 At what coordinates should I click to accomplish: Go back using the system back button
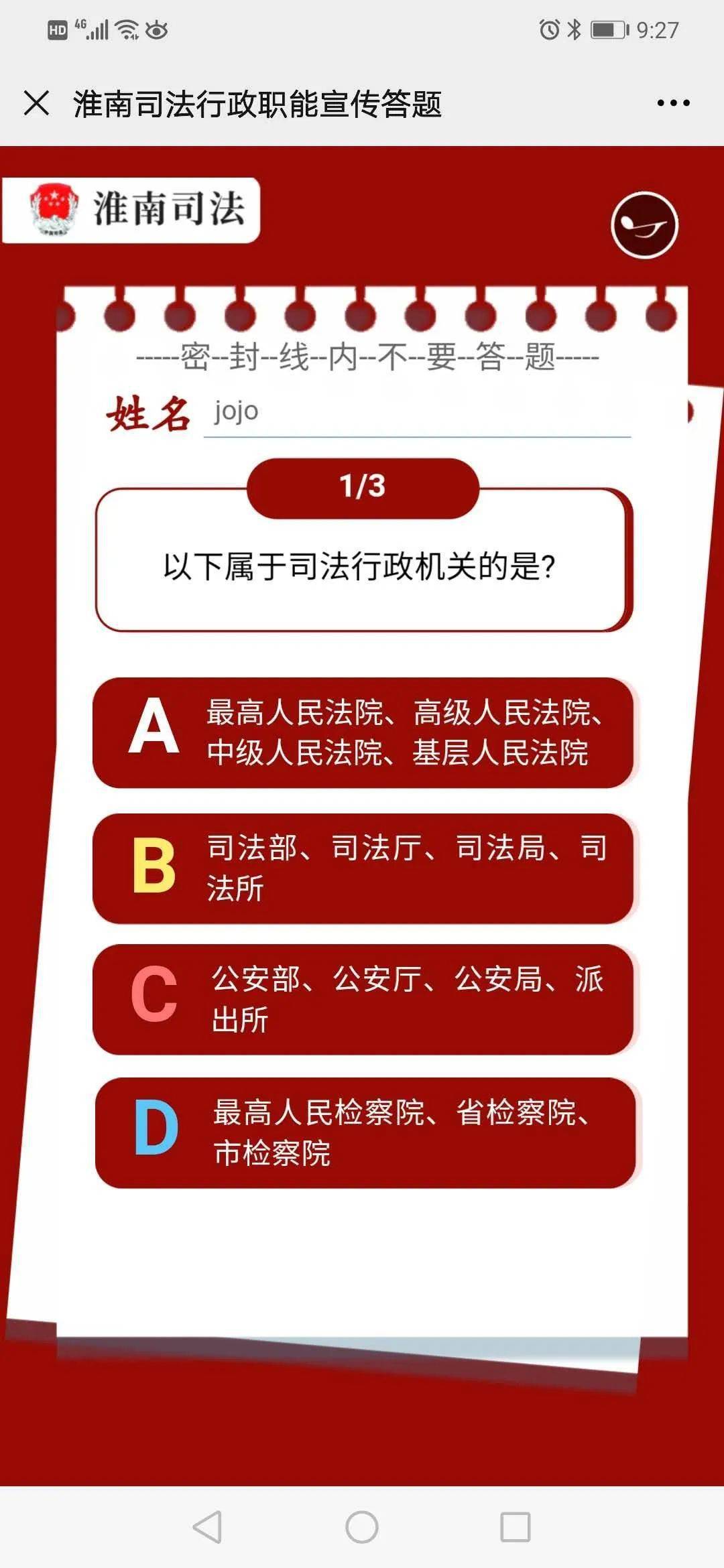point(207,1527)
